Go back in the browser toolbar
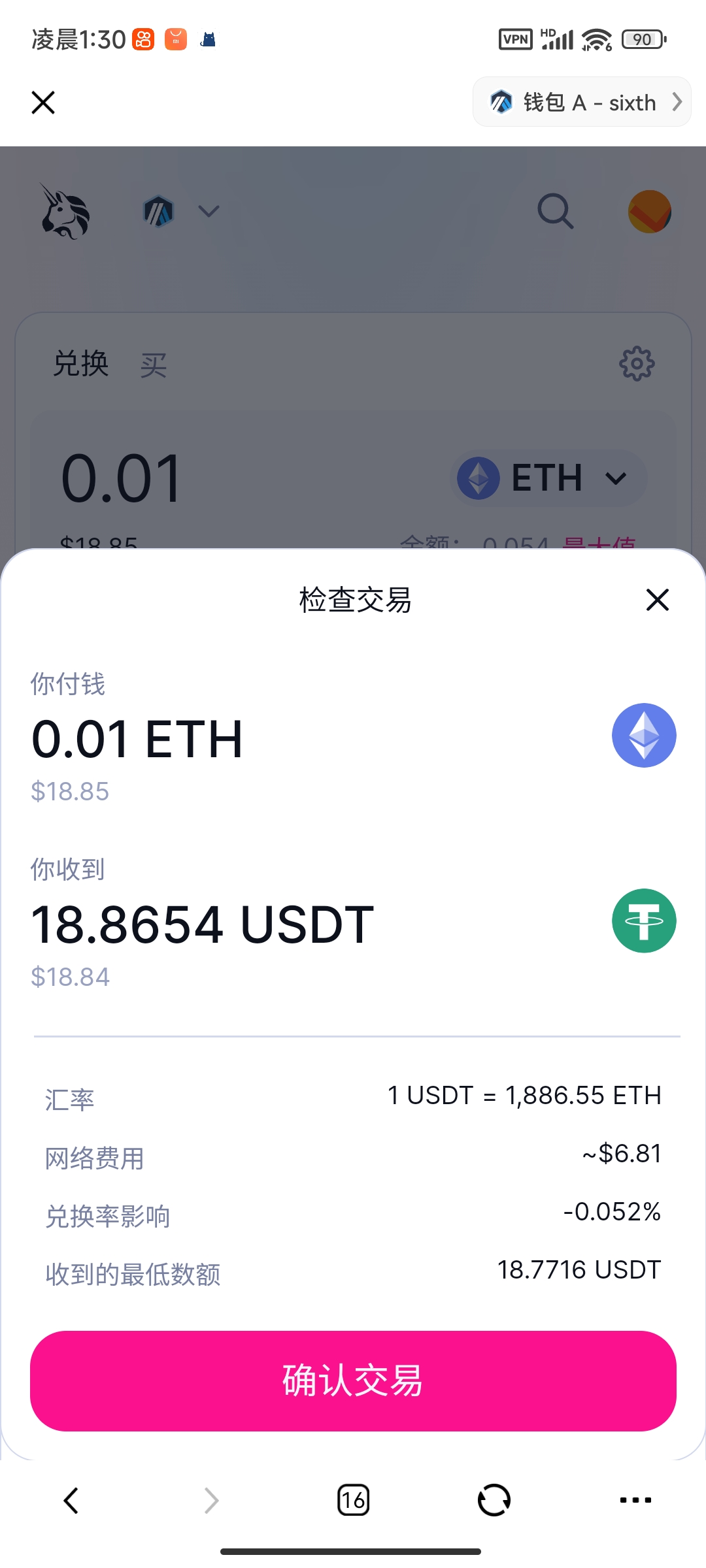Screen dimensions: 706x1568 click(x=71, y=1500)
